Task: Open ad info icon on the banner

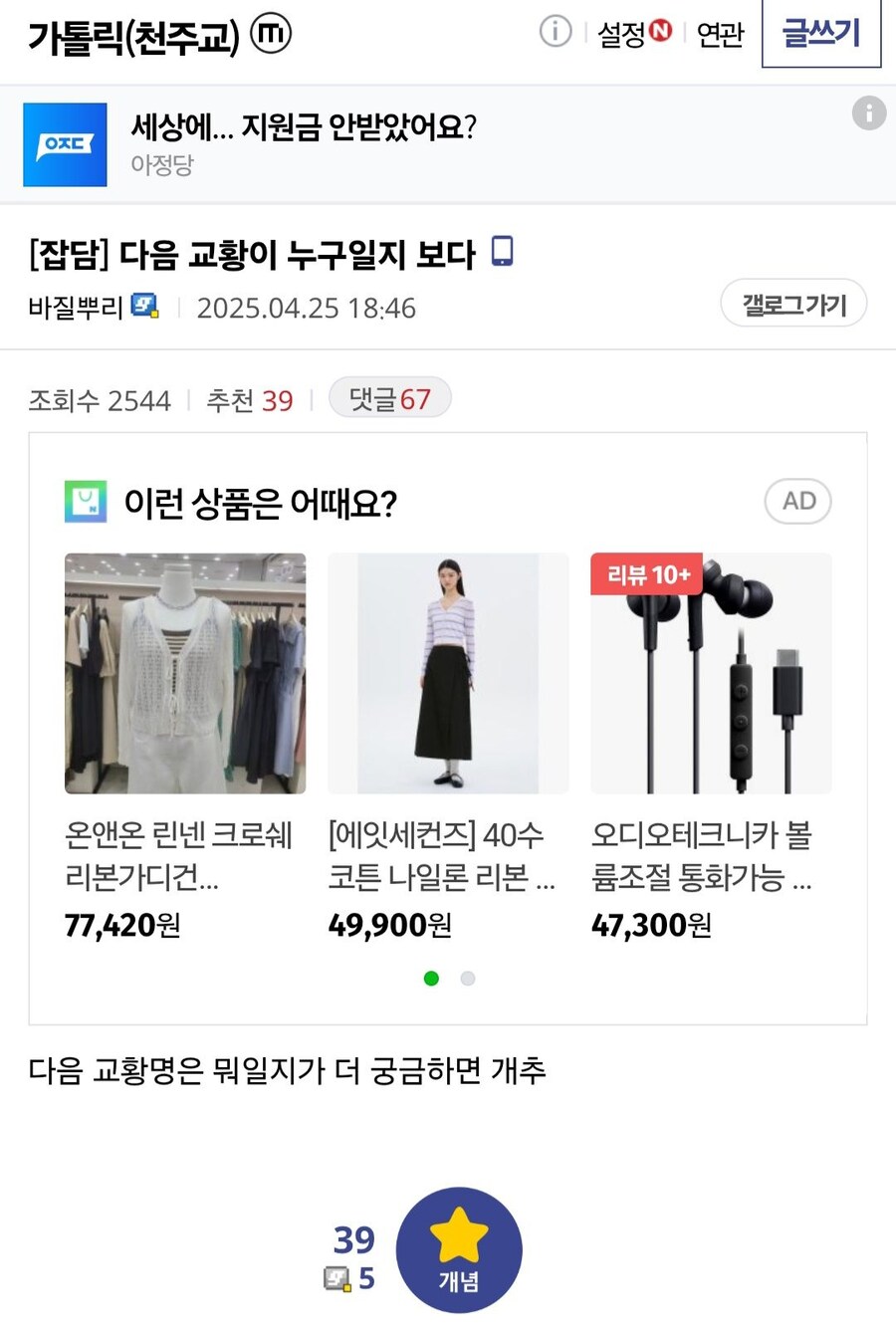Action: (x=868, y=113)
